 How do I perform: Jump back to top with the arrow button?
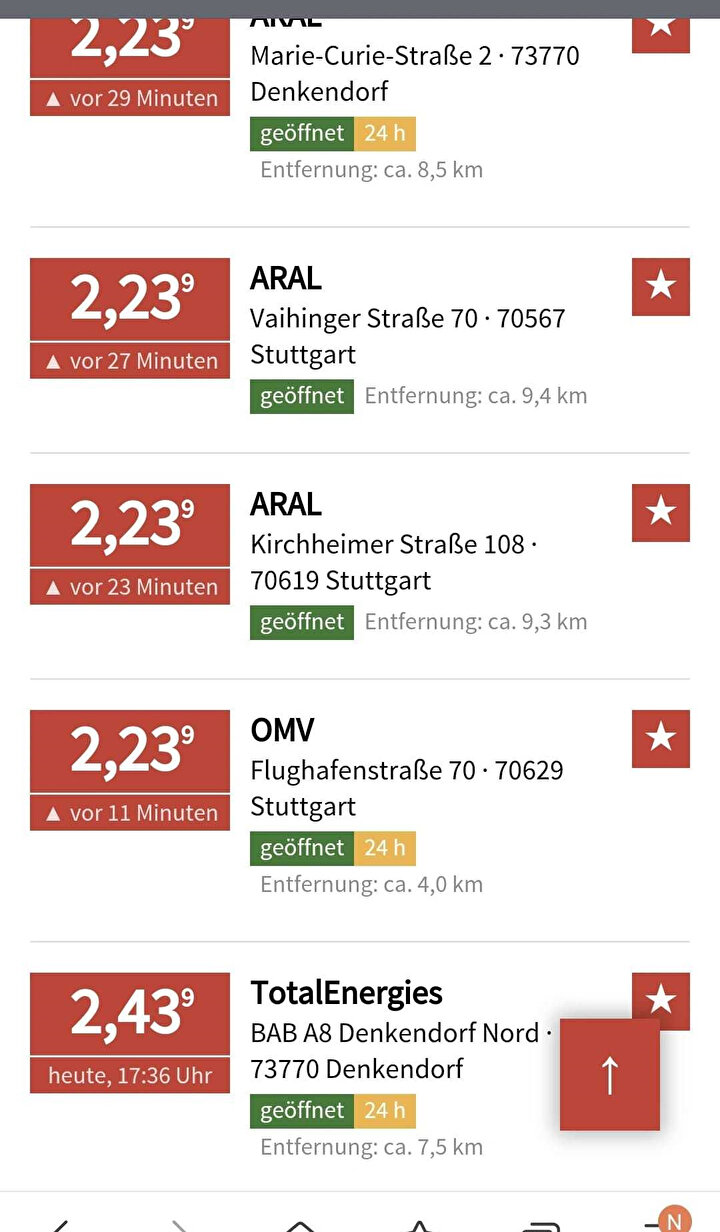tap(610, 1074)
